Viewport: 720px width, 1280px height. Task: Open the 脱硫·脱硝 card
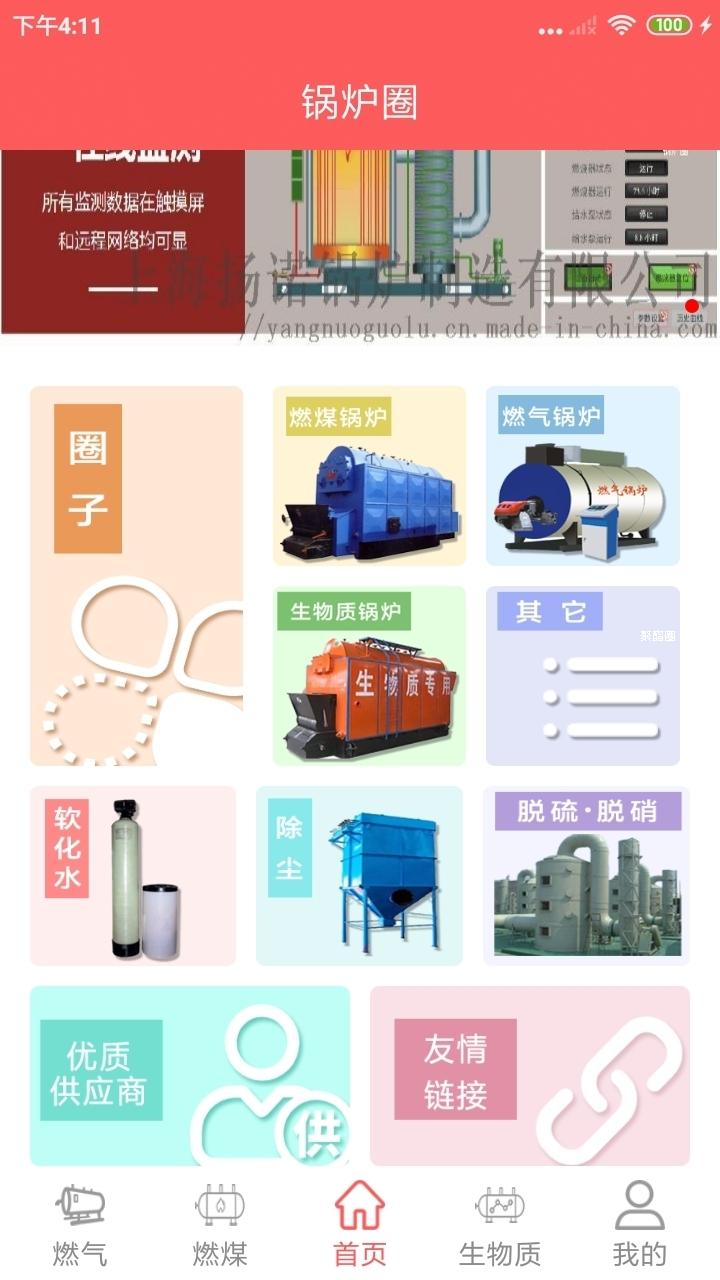pyautogui.click(x=586, y=876)
